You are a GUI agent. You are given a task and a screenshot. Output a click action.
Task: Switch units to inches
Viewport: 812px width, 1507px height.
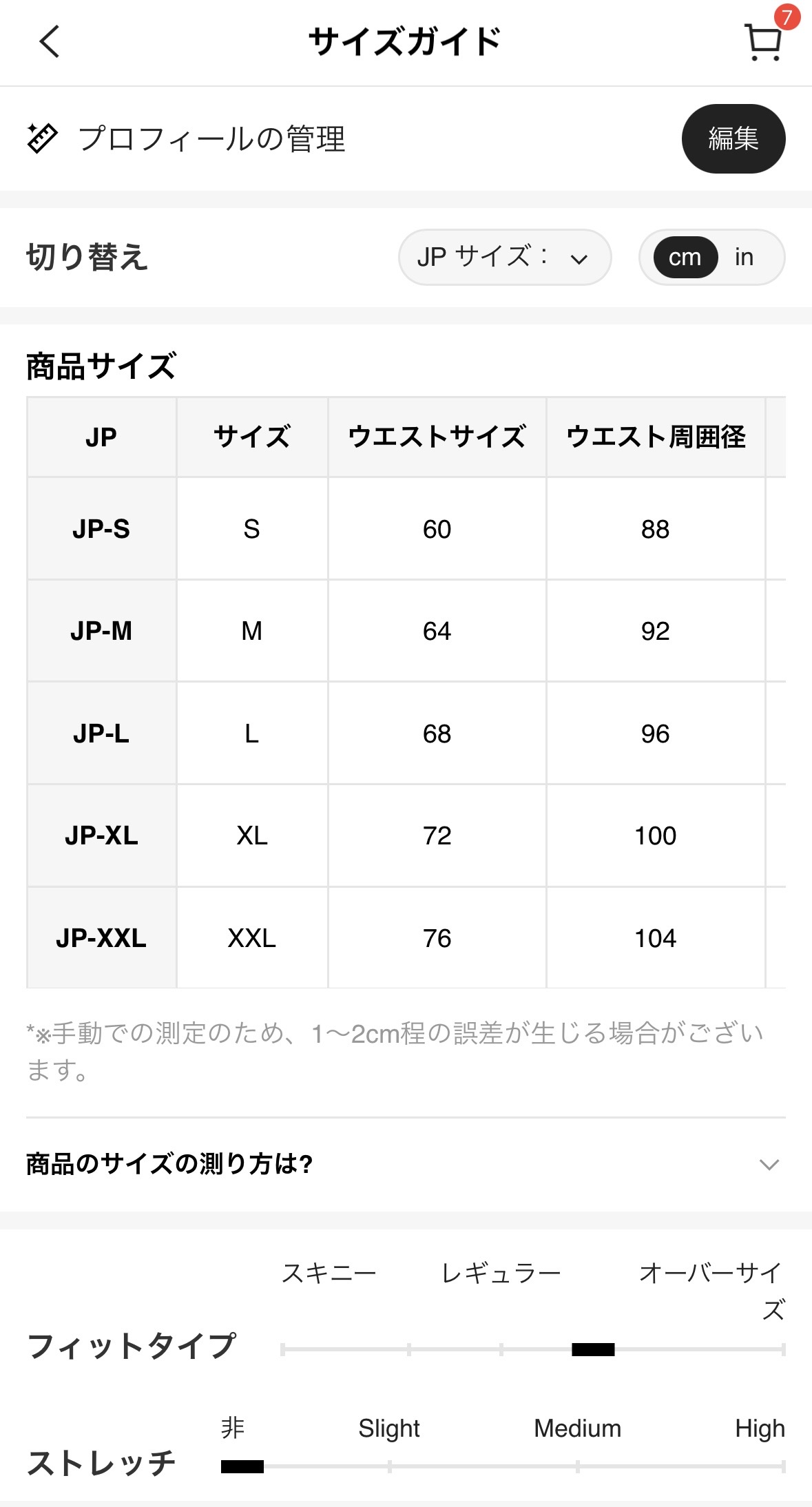click(744, 257)
